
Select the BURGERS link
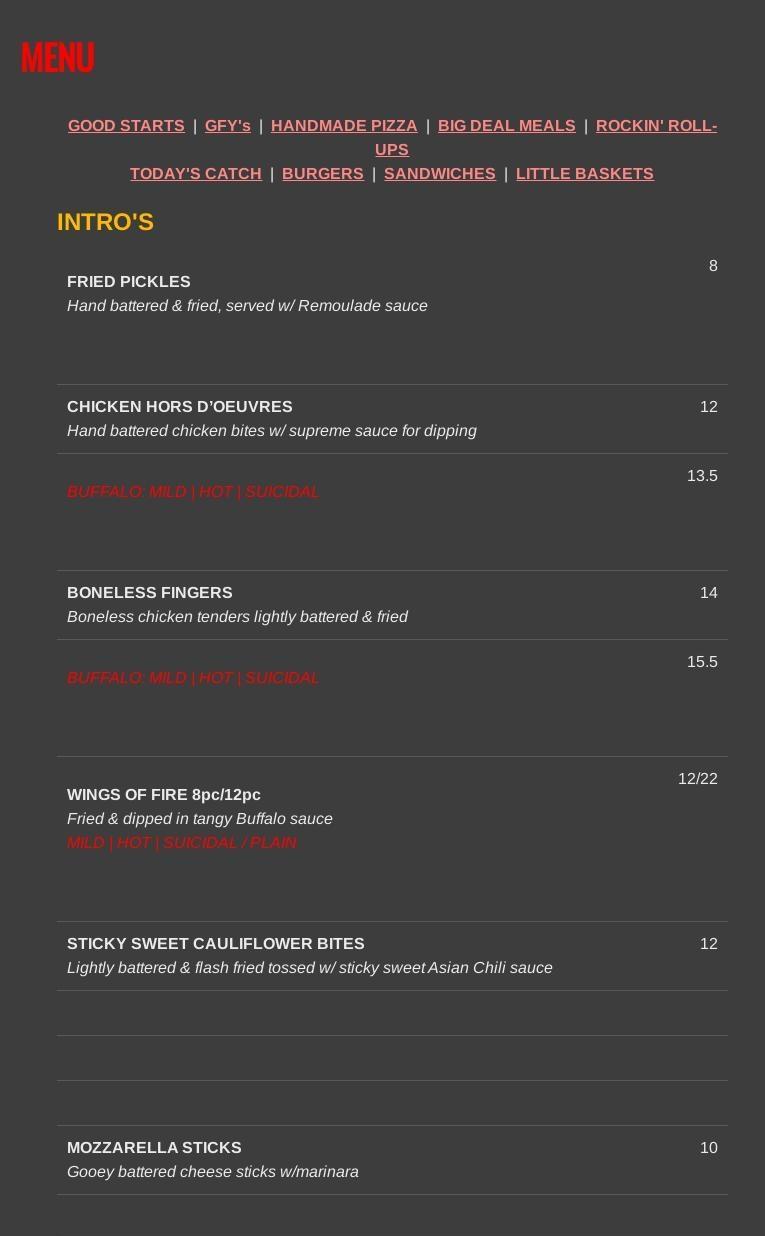[322, 174]
